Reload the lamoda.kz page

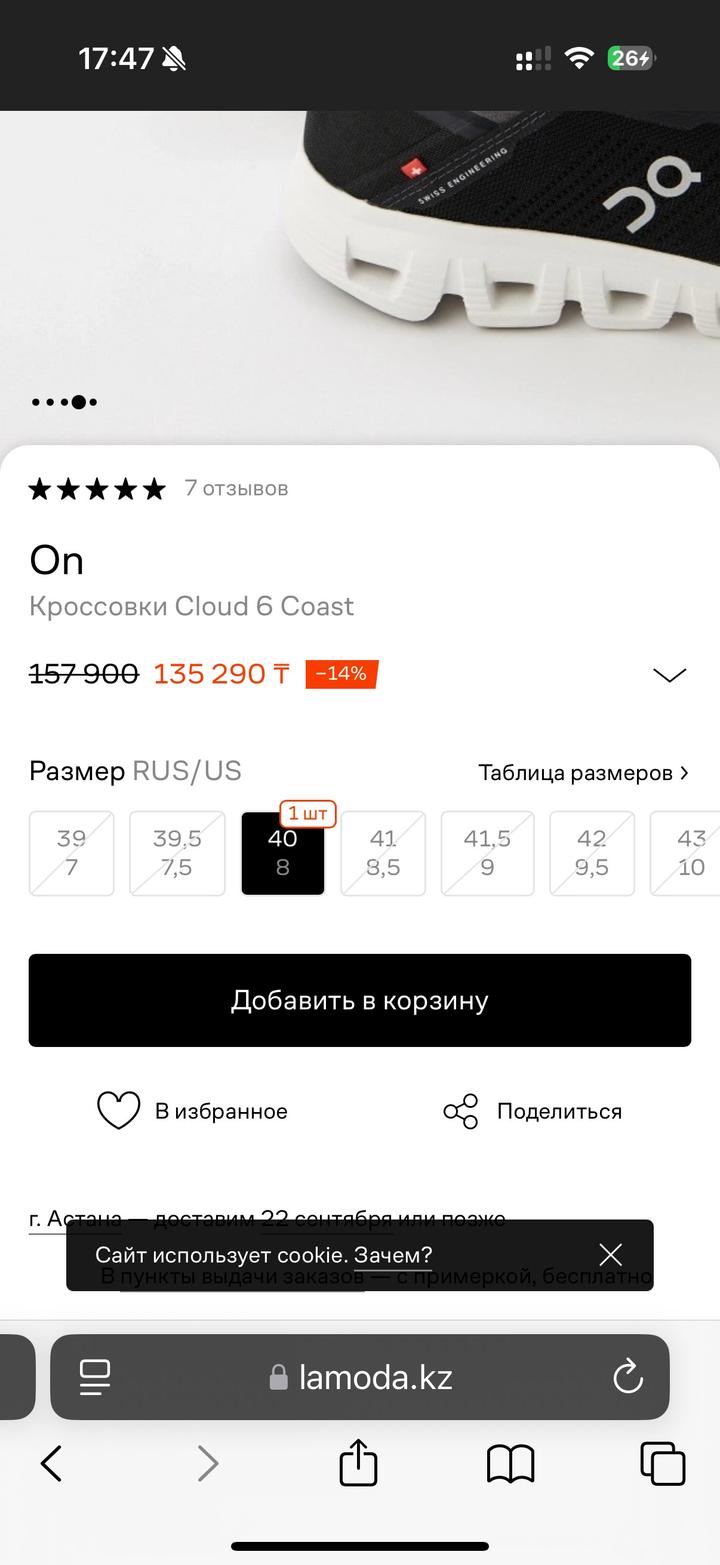tap(627, 1377)
